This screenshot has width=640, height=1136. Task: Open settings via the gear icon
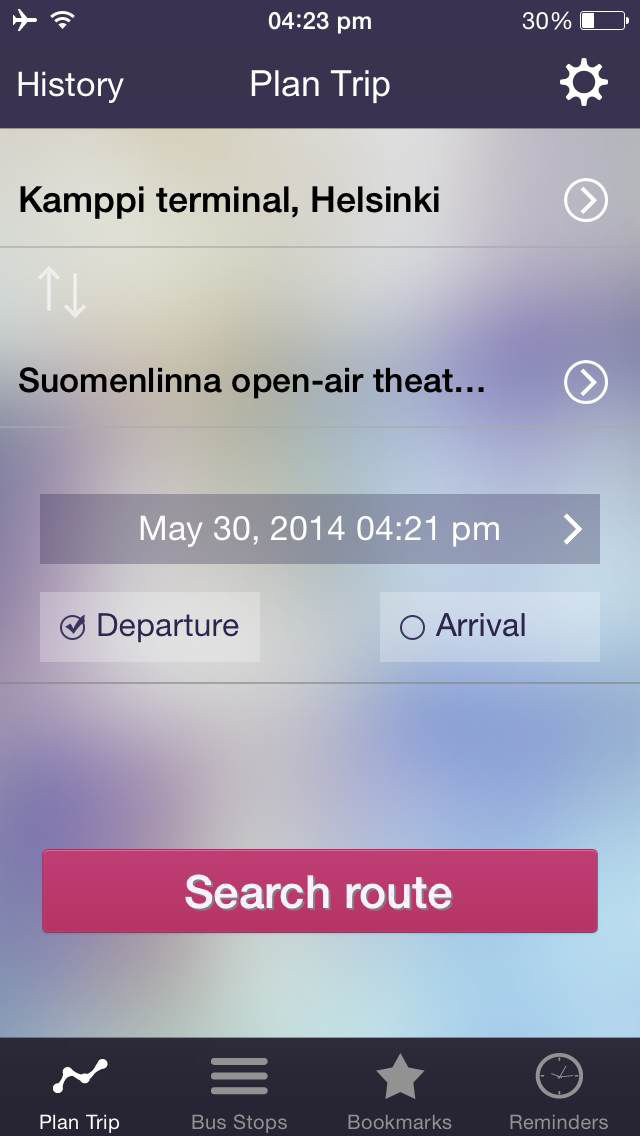tap(583, 84)
